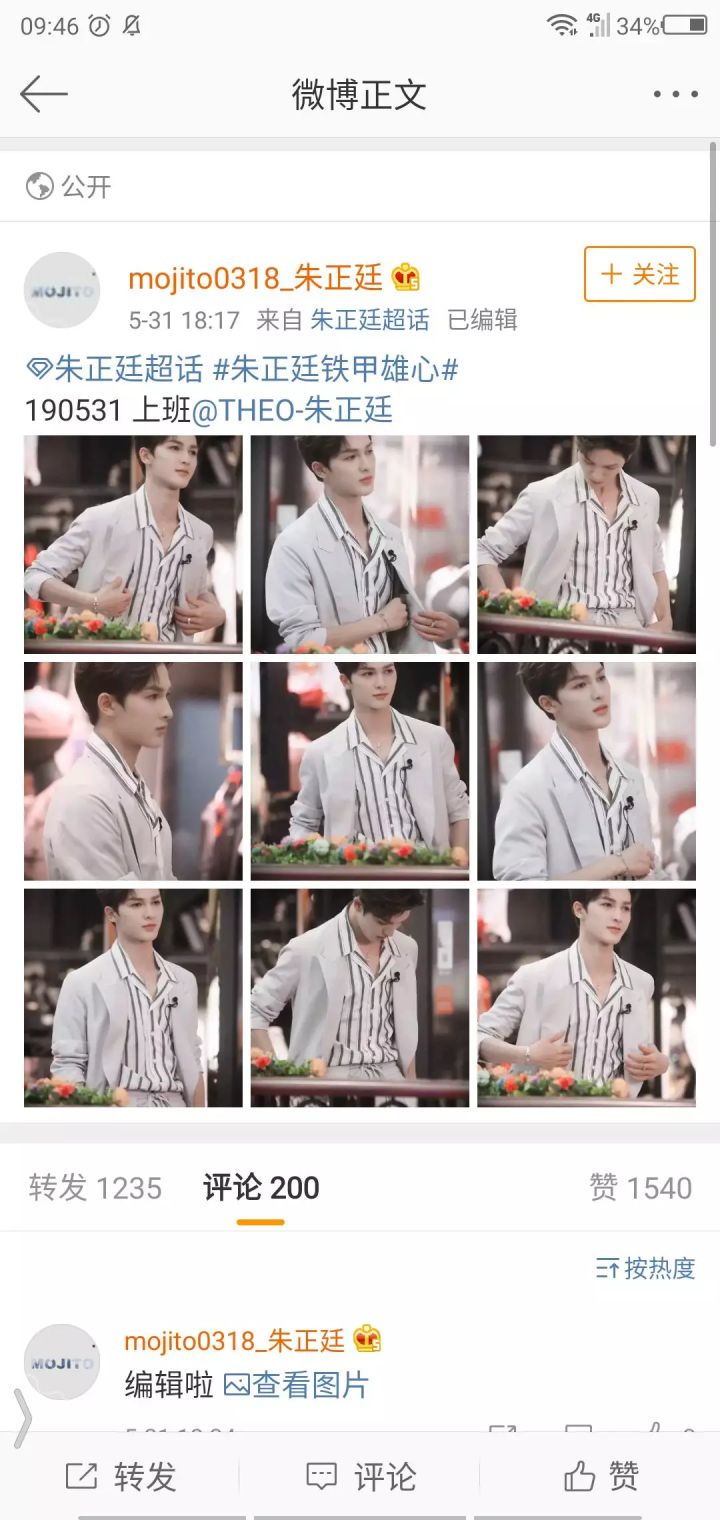720x1520 pixels.
Task: Write a comment via bottom 评论 button
Action: (360, 1476)
